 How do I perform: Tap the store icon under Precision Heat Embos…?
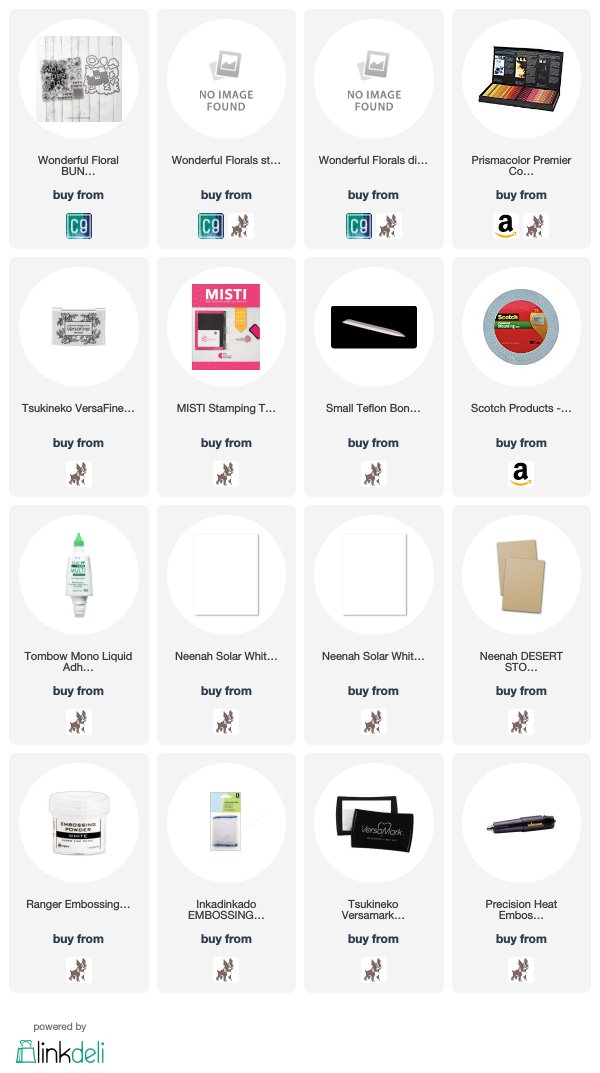[x=521, y=970]
